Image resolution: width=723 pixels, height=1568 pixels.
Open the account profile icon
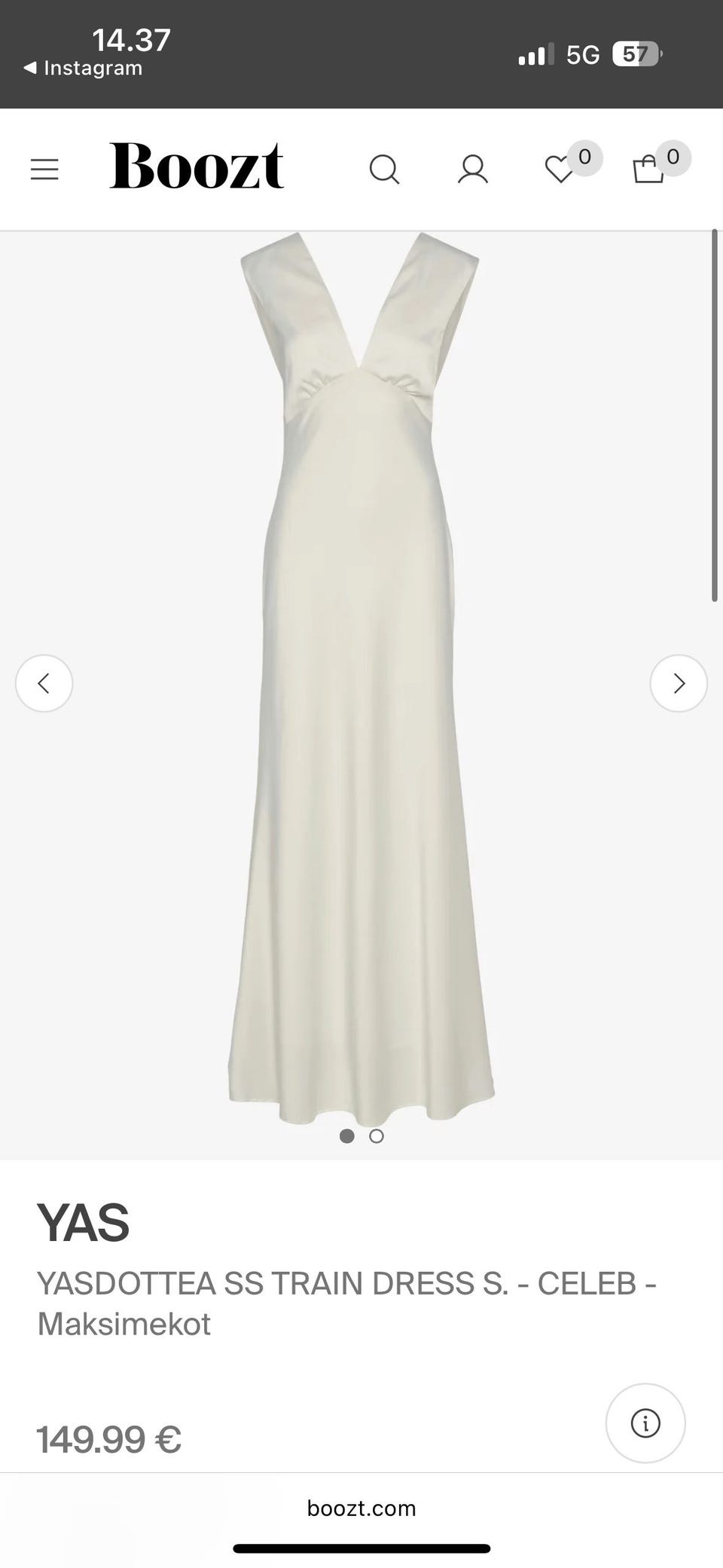pos(473,169)
